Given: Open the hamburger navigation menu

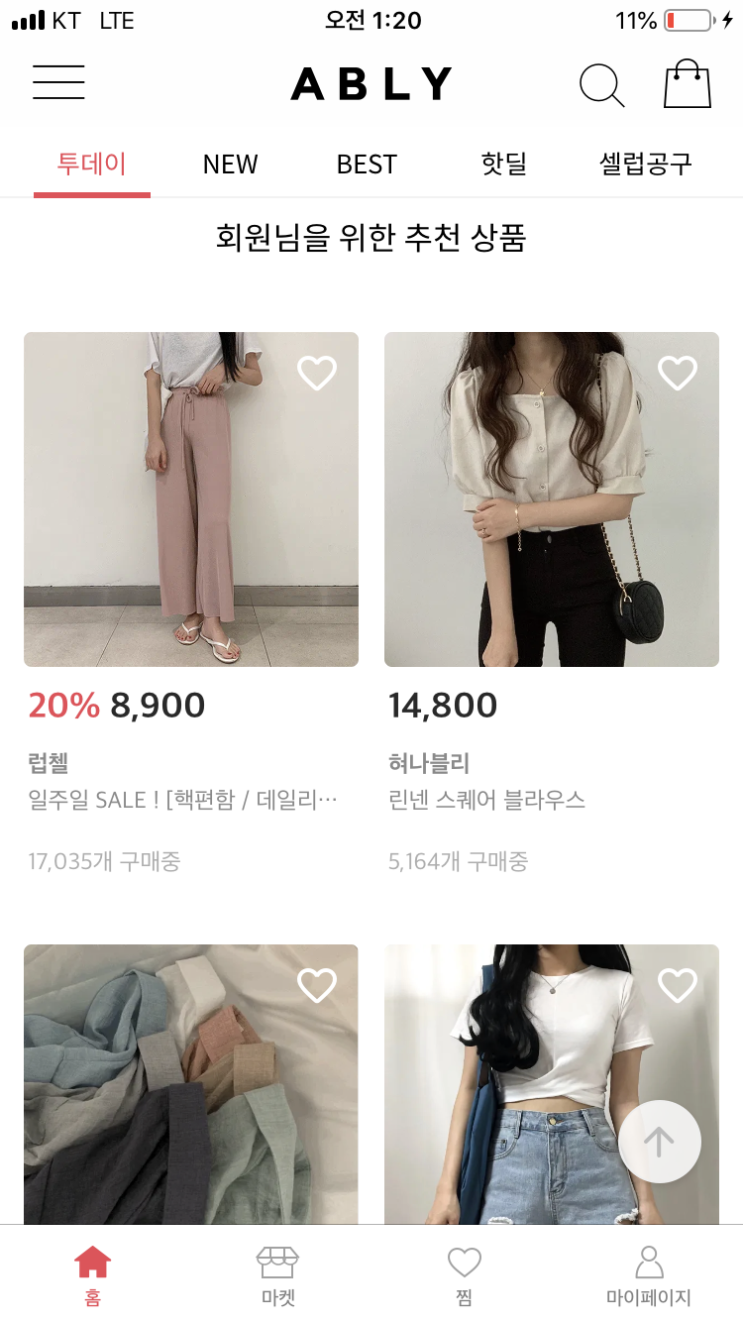Looking at the screenshot, I should [x=59, y=84].
